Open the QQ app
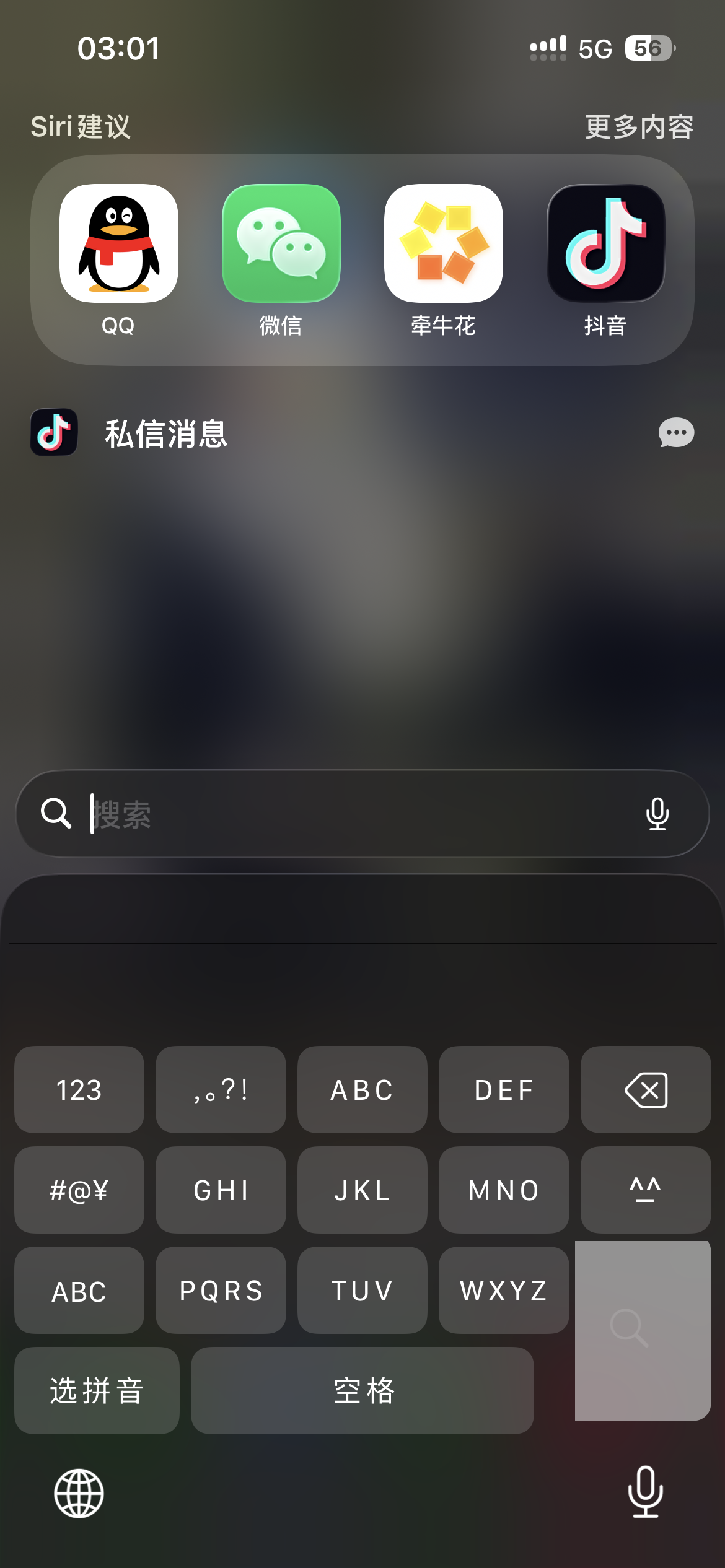The height and width of the screenshot is (1568, 725). (x=118, y=243)
